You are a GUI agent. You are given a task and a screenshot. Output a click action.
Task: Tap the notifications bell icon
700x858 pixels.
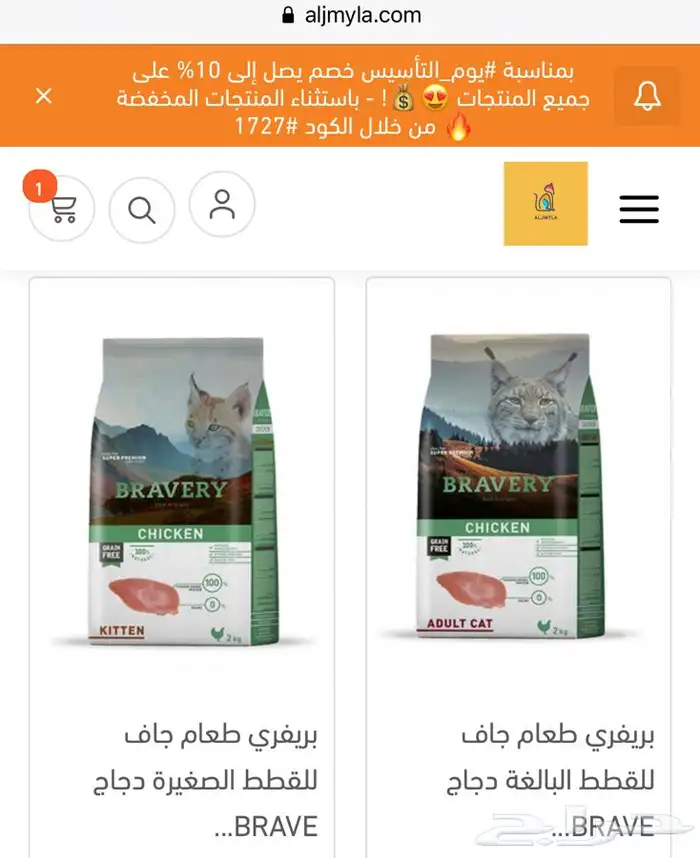click(x=647, y=96)
